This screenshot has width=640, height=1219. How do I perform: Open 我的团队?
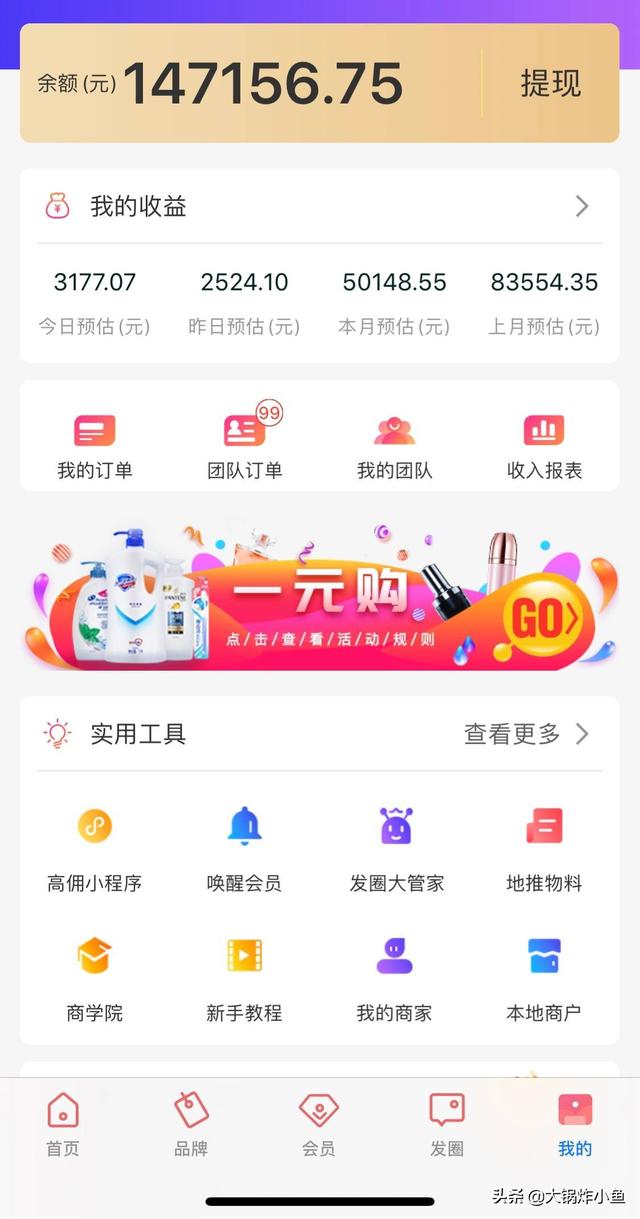click(395, 445)
